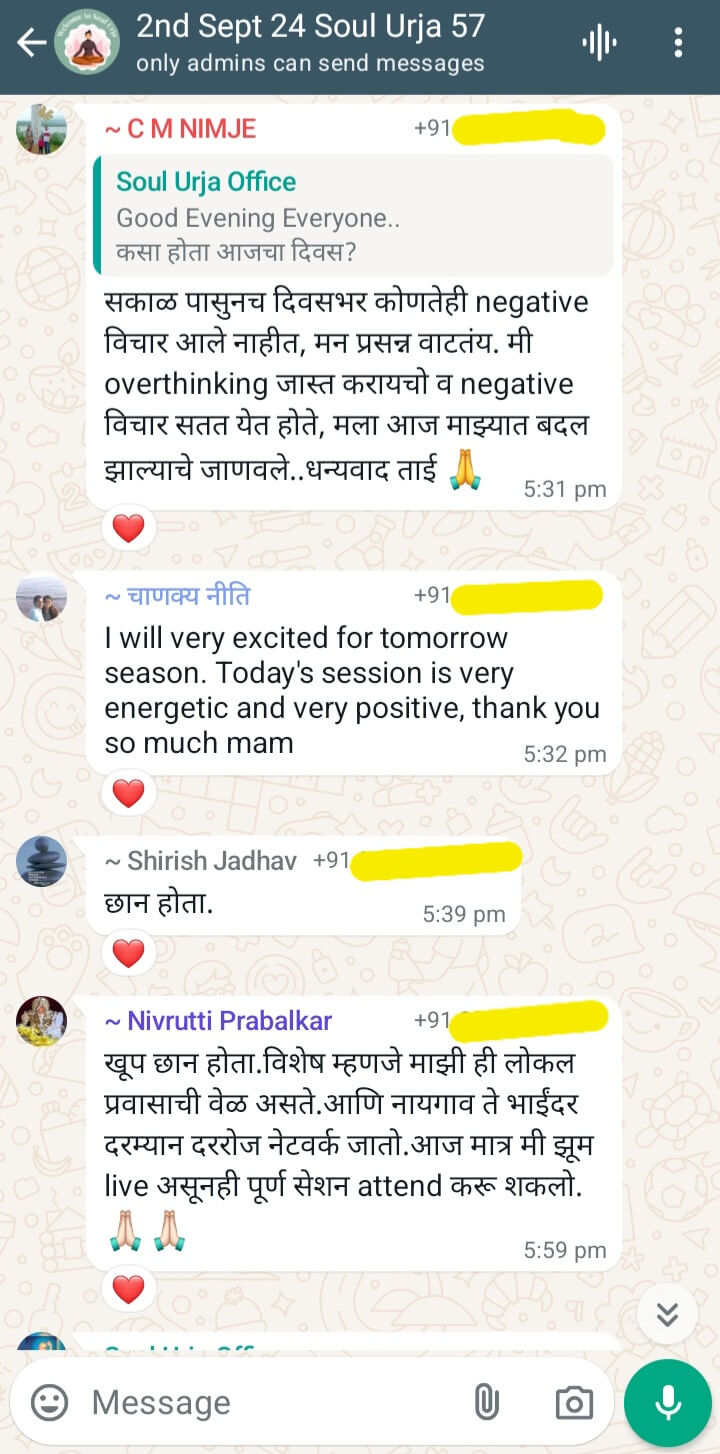Open the overflow menu

(x=679, y=43)
